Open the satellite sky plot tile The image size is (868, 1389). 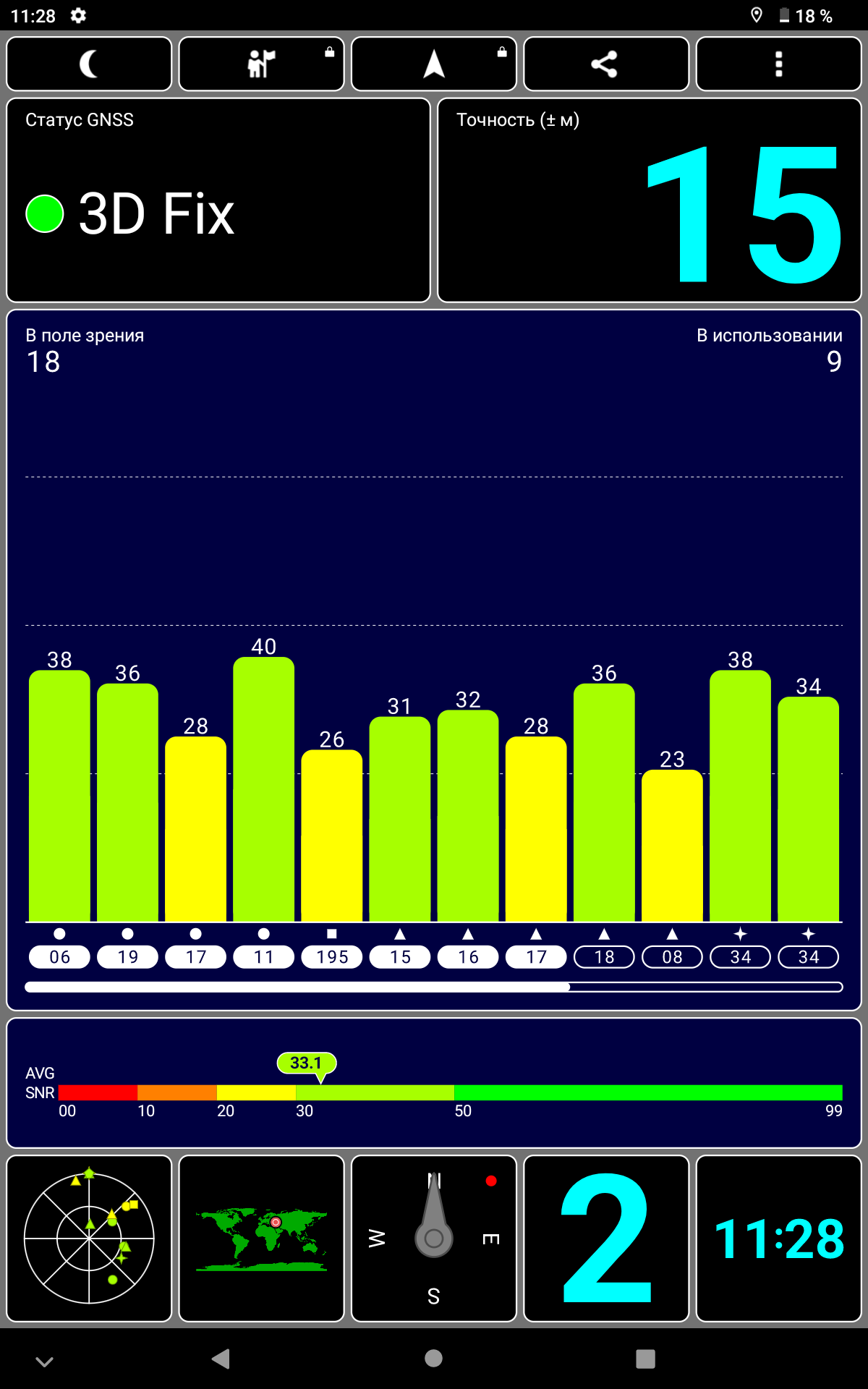(89, 1238)
